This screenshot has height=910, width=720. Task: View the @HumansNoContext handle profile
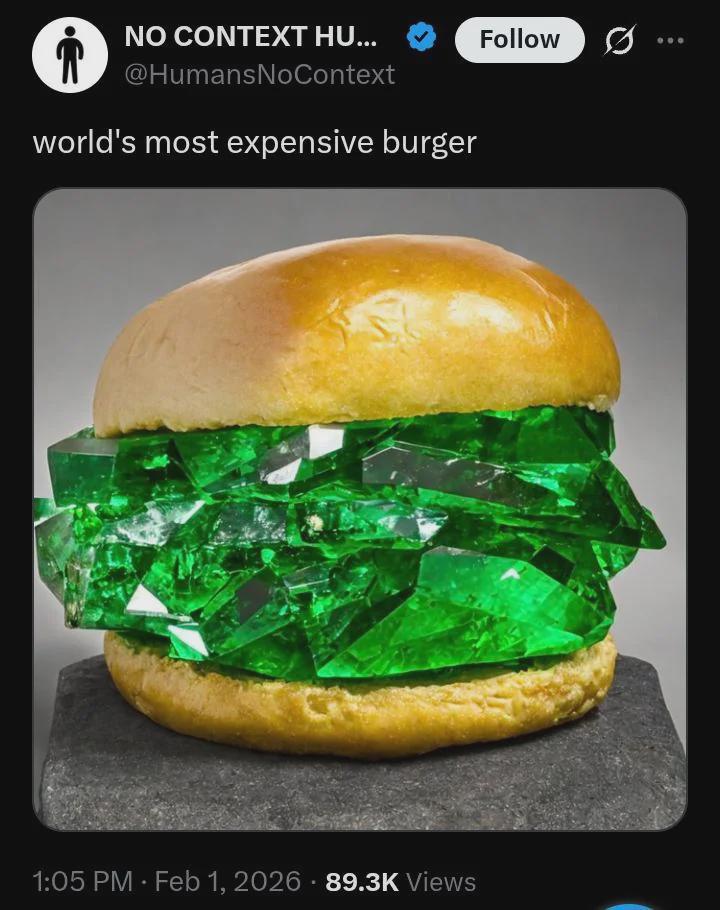[259, 75]
